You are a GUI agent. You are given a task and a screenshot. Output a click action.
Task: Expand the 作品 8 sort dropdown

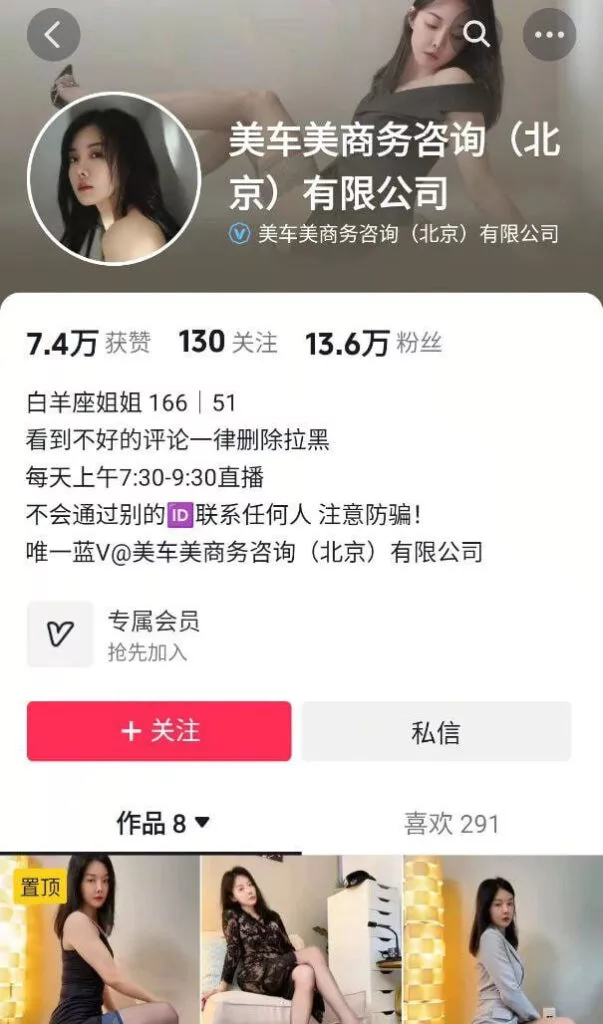coord(163,823)
